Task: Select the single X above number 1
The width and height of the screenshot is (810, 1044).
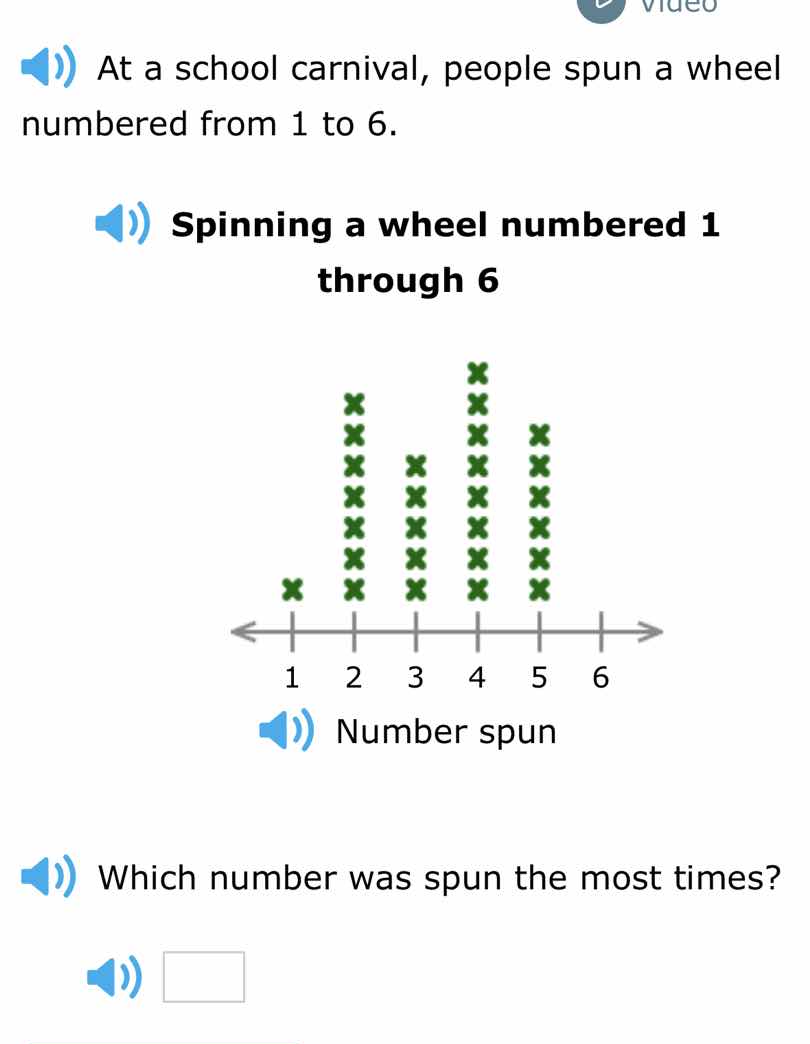Action: click(292, 587)
